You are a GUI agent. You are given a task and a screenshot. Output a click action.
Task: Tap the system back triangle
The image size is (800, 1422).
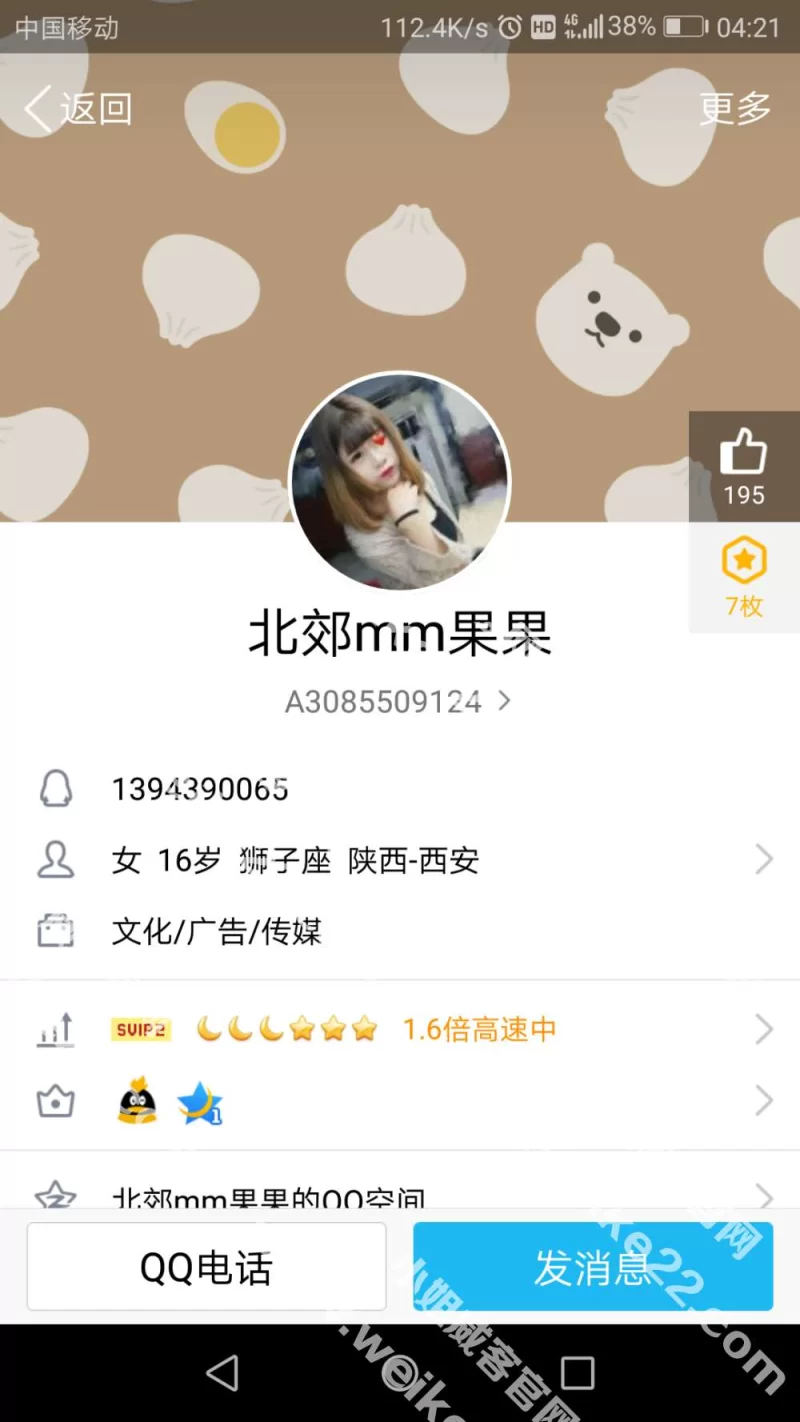pos(222,1373)
